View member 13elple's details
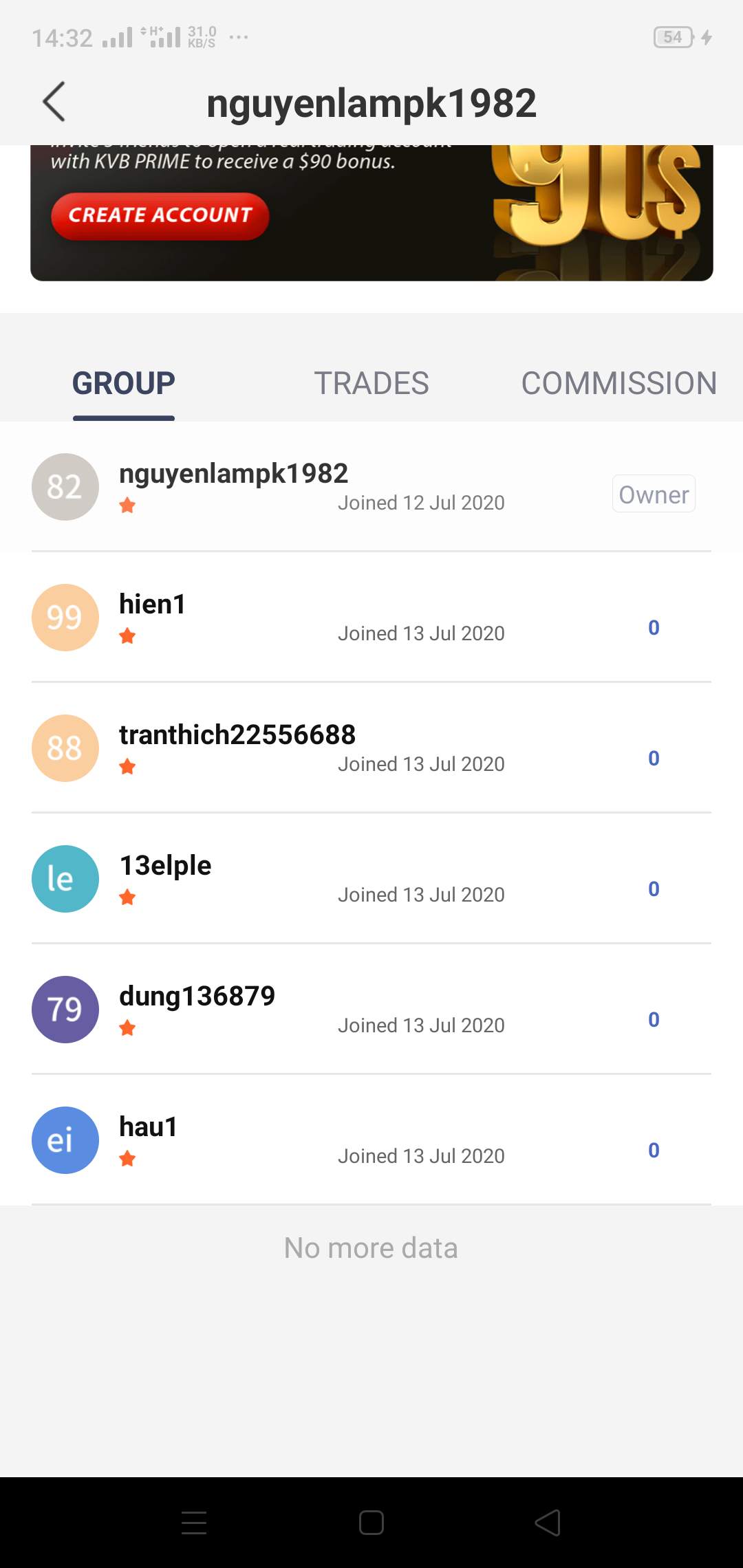The width and height of the screenshot is (743, 1568). [x=371, y=879]
